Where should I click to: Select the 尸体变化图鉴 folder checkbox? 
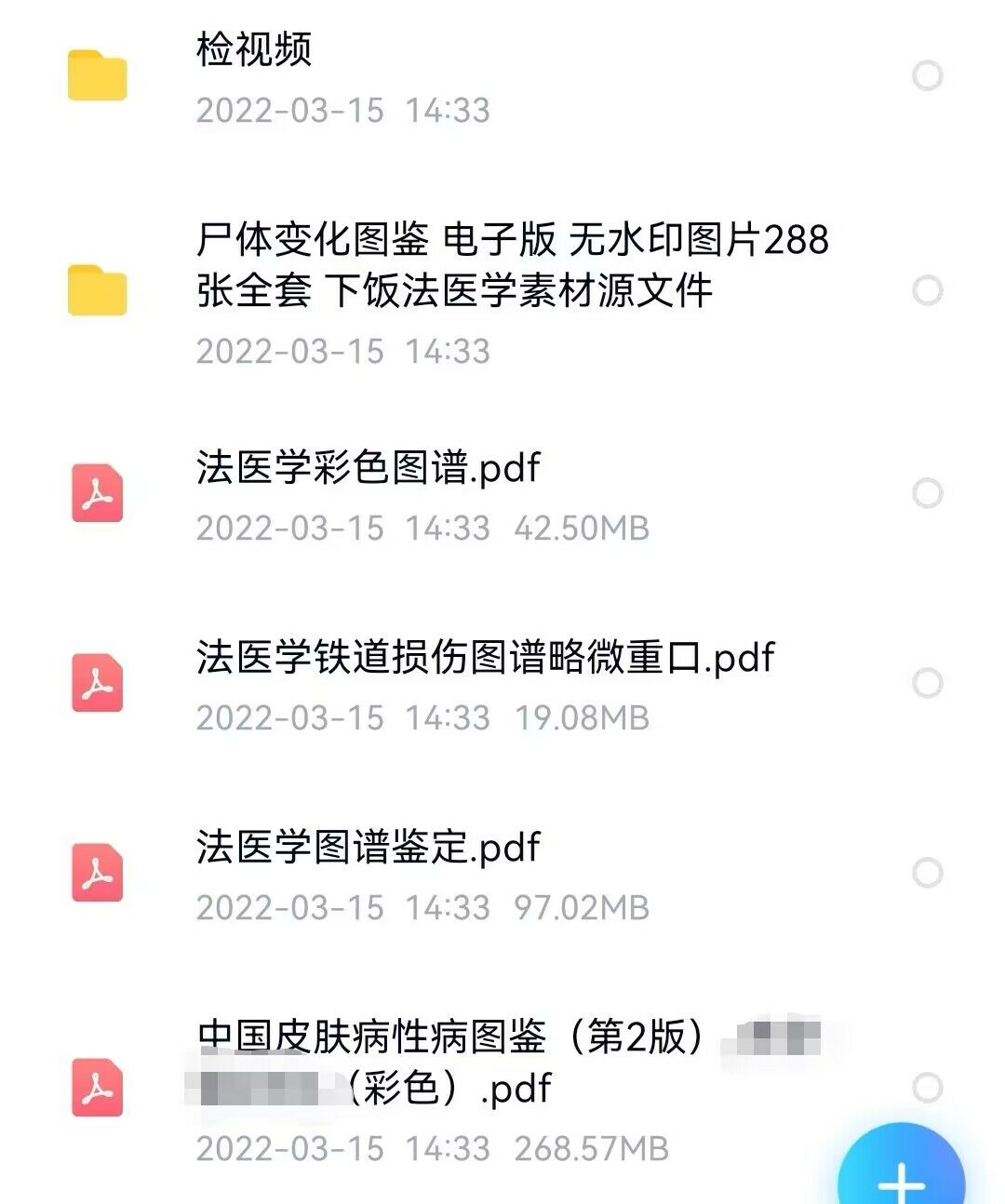pyautogui.click(x=927, y=290)
